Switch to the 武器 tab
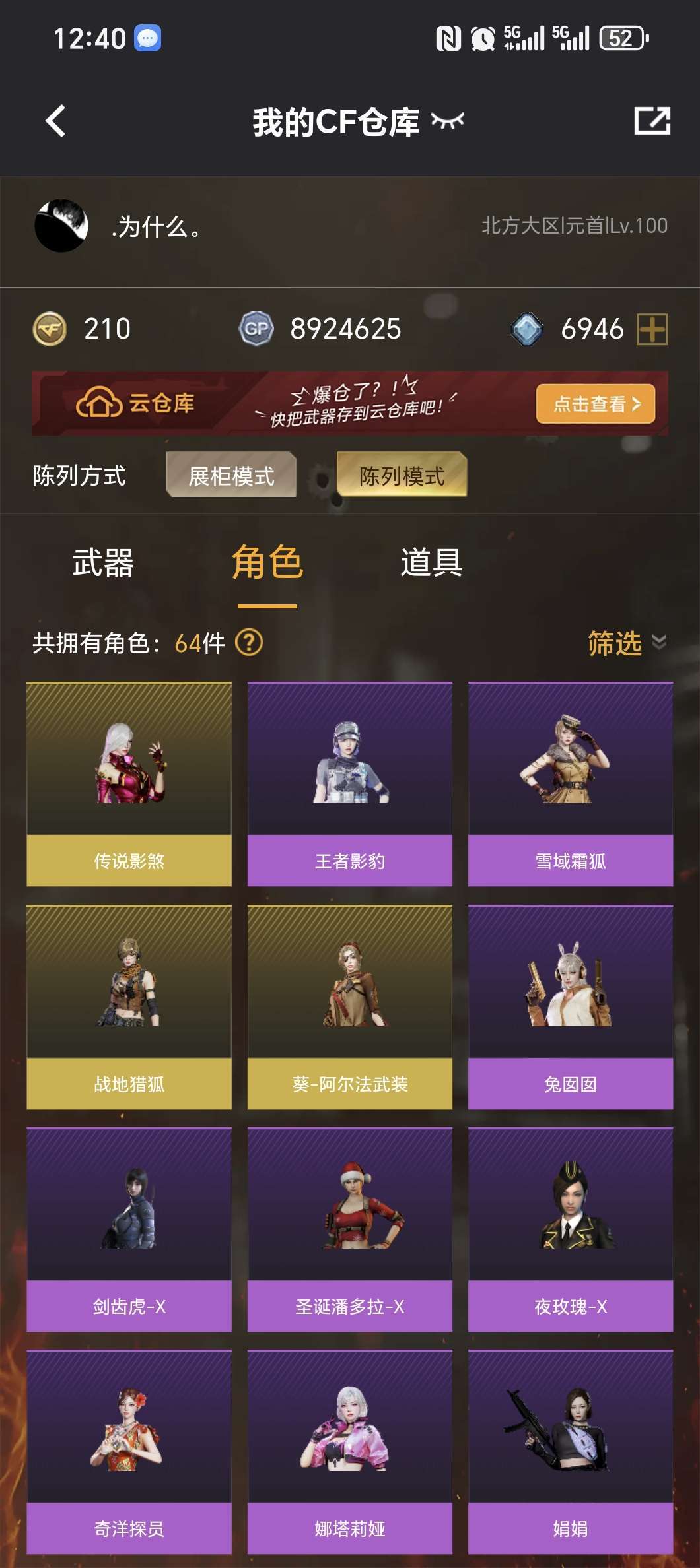The height and width of the screenshot is (1568, 700). pos(103,563)
